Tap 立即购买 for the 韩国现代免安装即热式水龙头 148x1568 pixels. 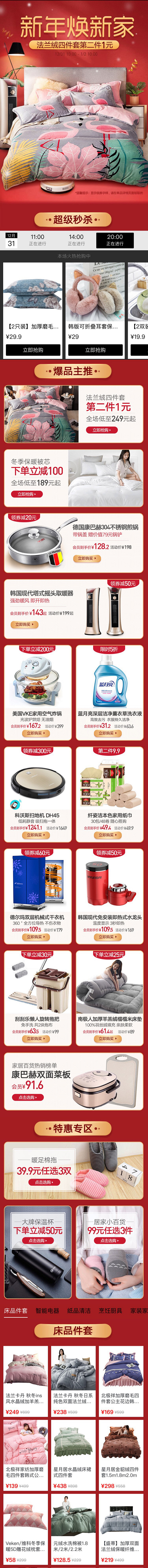click(x=106, y=937)
